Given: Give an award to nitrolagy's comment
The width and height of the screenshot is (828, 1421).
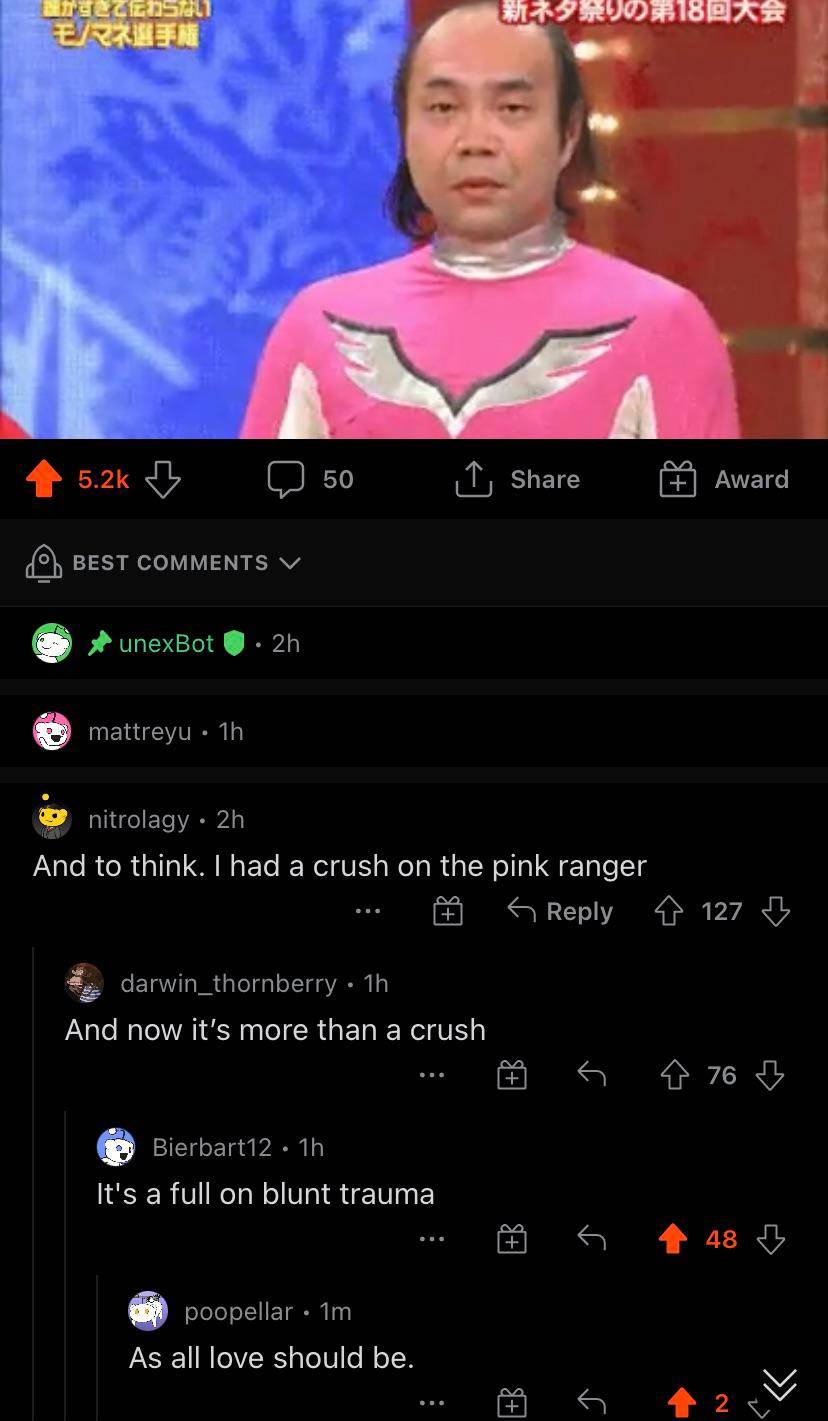Looking at the screenshot, I should 447,911.
